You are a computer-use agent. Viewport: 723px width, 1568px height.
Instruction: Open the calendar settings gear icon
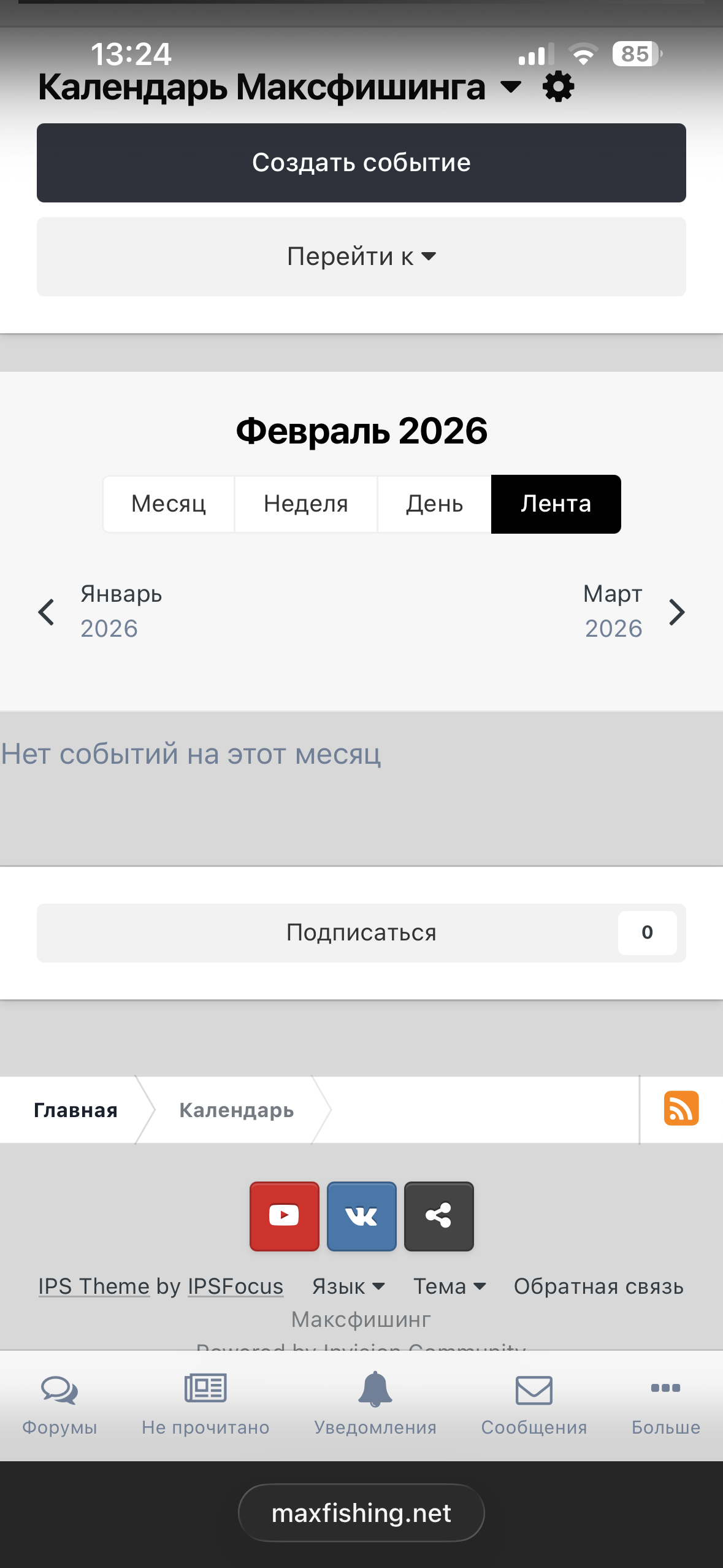tap(558, 87)
